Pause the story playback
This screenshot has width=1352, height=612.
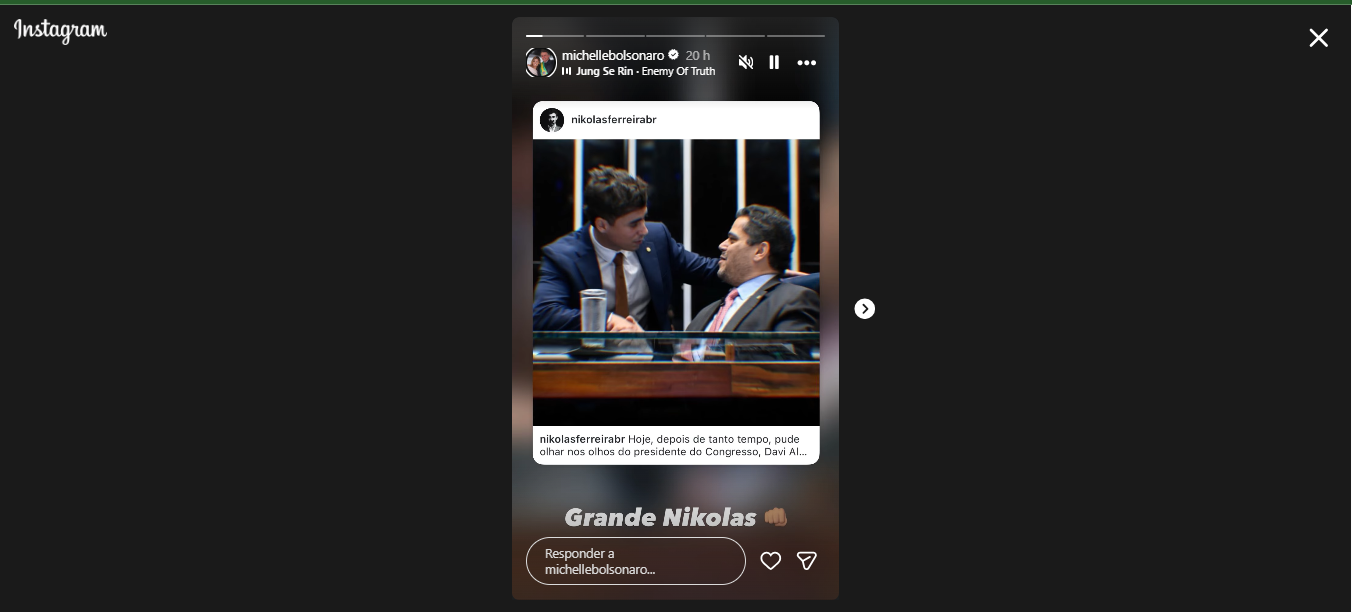tap(774, 62)
